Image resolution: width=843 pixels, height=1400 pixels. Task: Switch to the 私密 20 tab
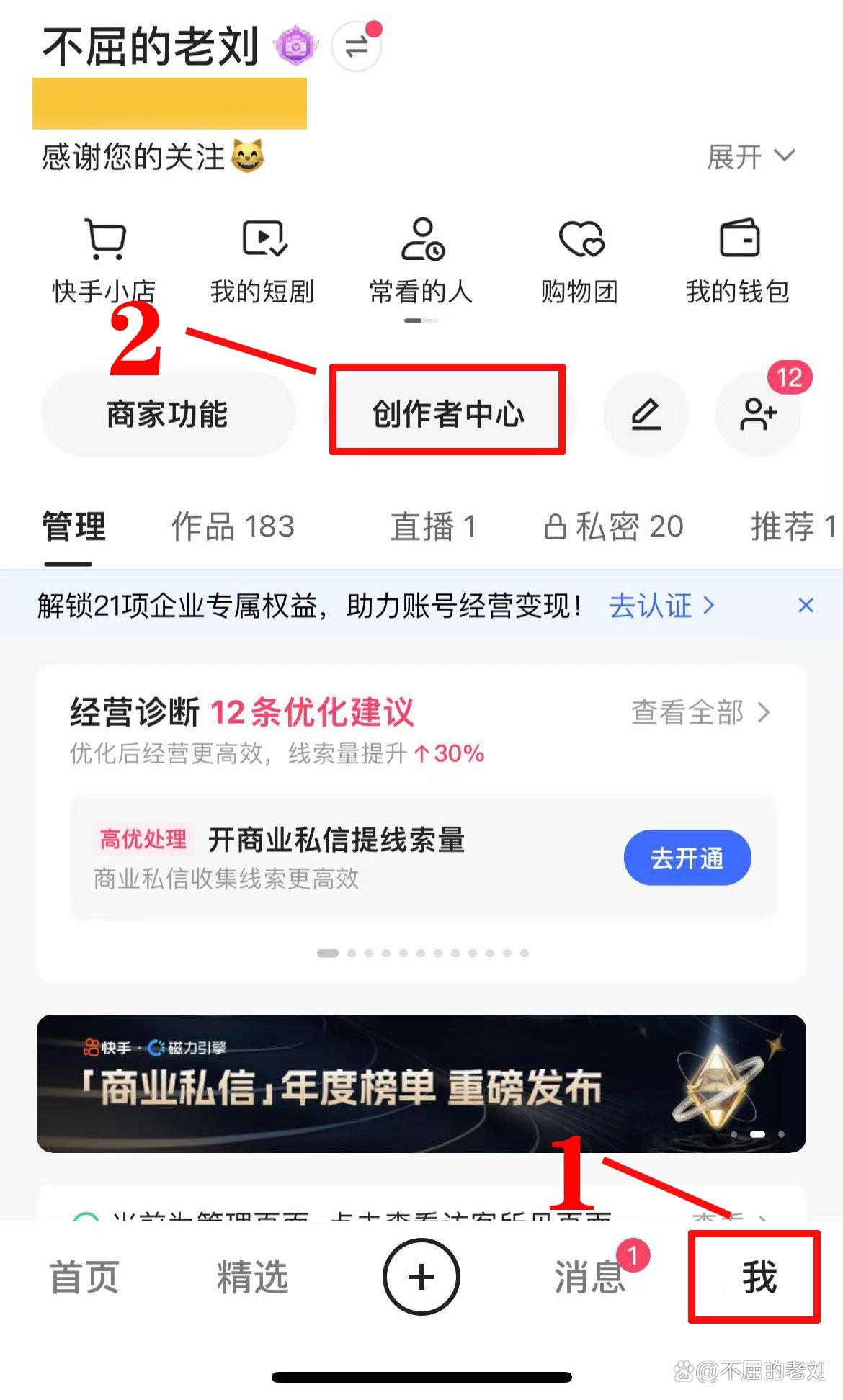(x=613, y=526)
